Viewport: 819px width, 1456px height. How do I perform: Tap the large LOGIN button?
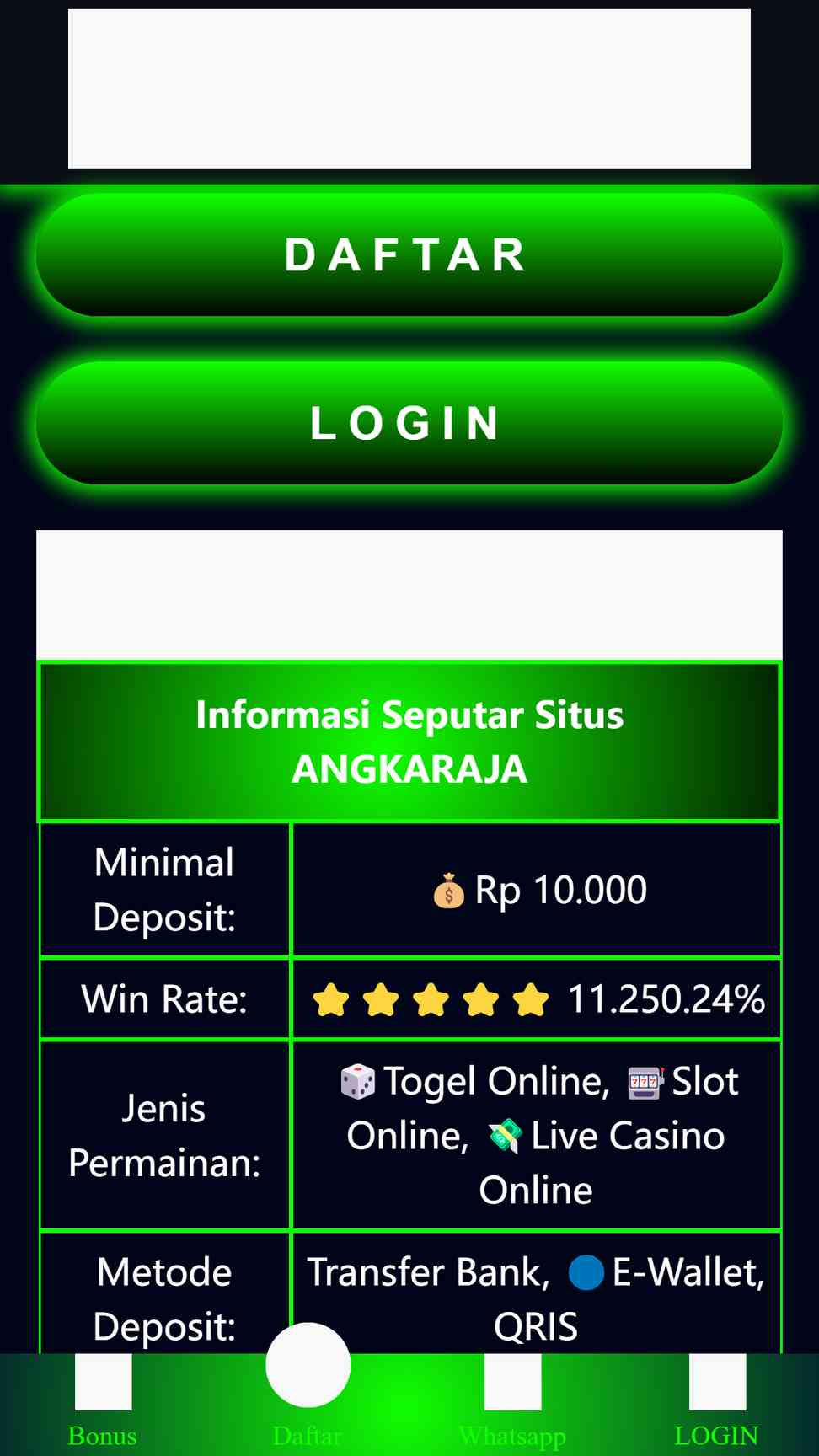pos(409,423)
